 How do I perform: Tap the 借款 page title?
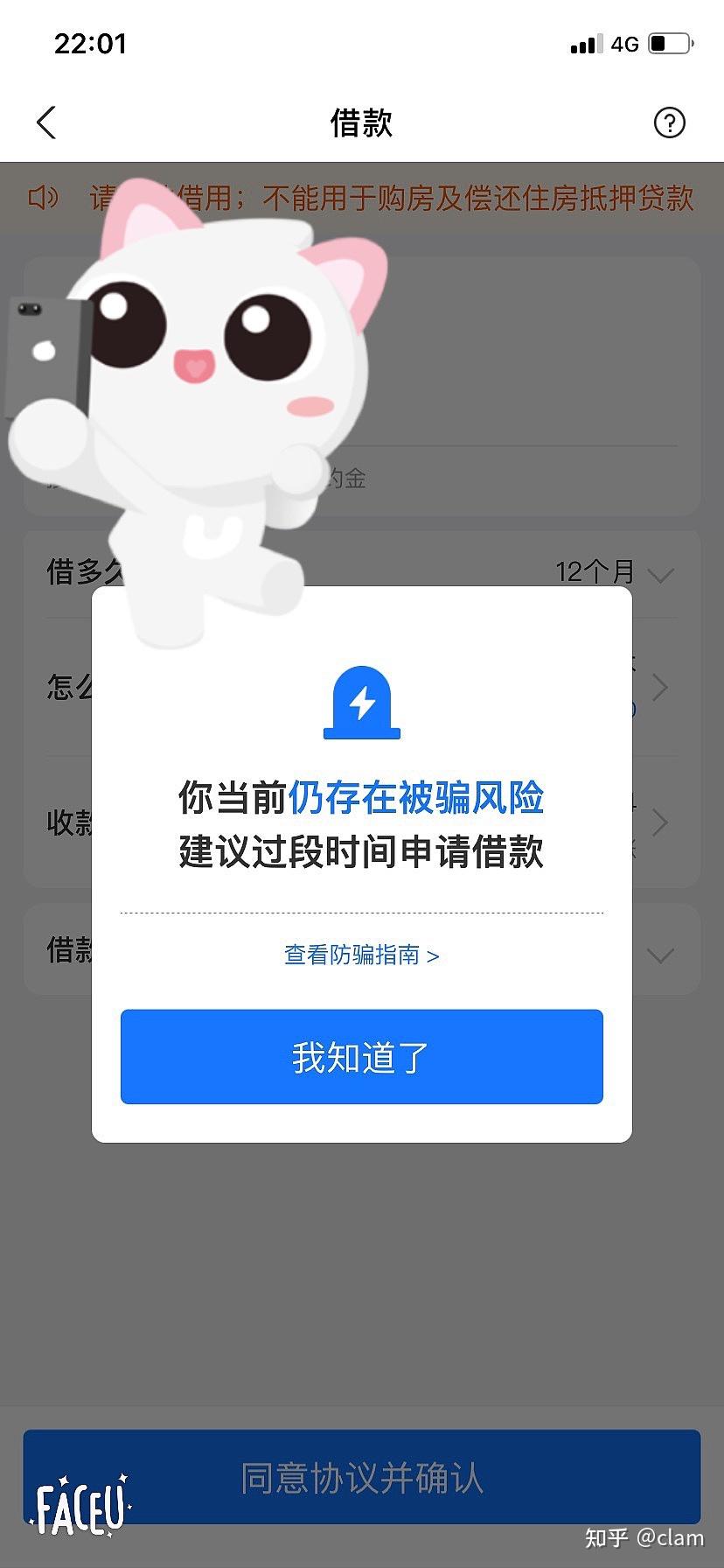pyautogui.click(x=361, y=122)
